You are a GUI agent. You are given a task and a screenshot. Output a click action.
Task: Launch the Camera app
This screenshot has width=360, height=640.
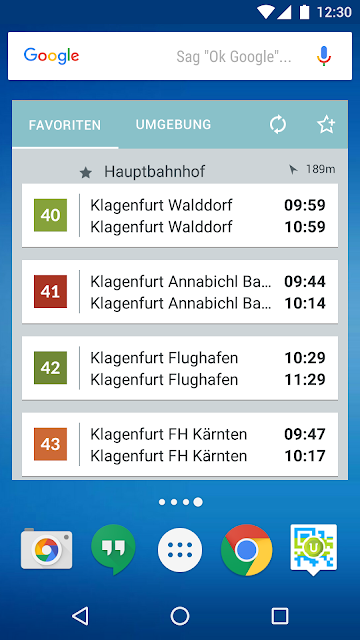pyautogui.click(x=47, y=549)
